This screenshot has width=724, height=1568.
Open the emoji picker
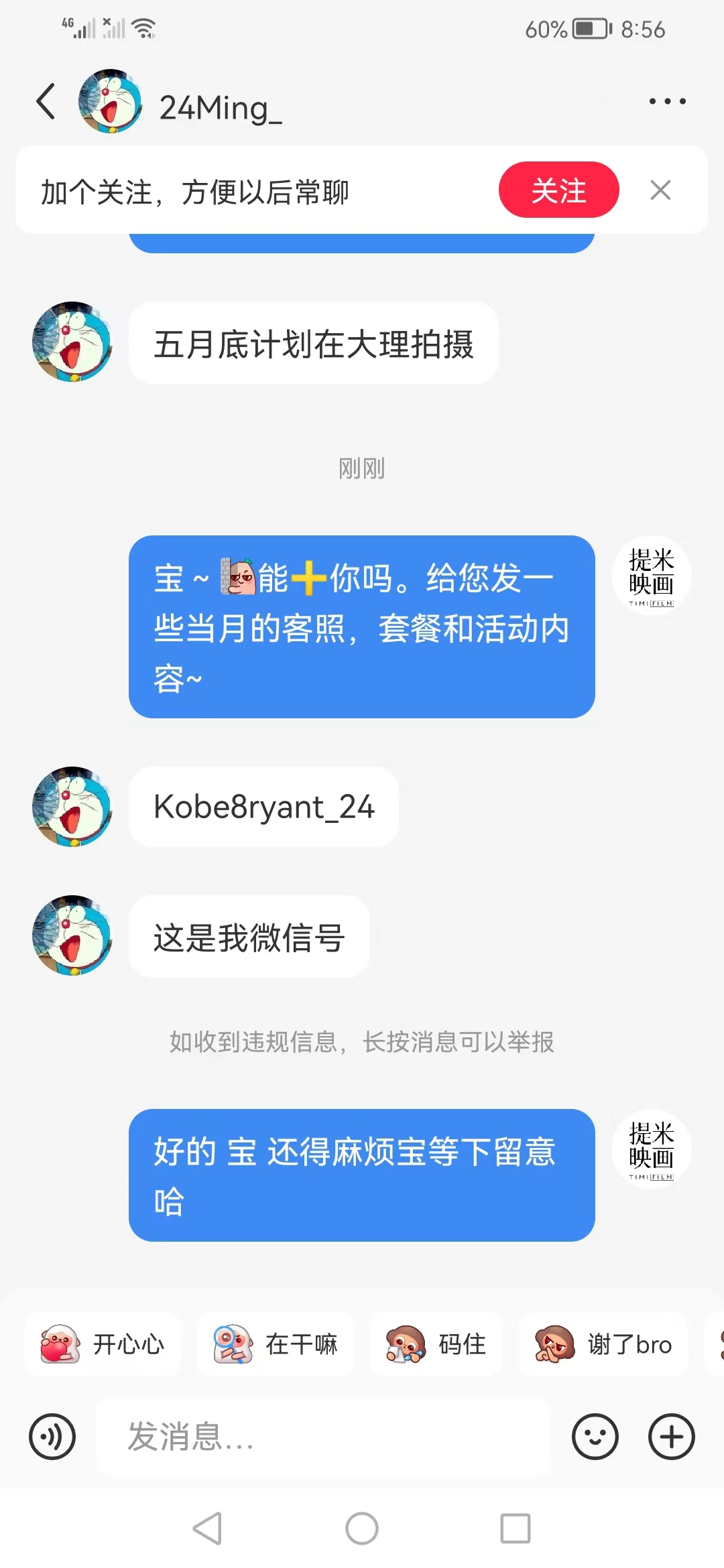click(595, 1437)
